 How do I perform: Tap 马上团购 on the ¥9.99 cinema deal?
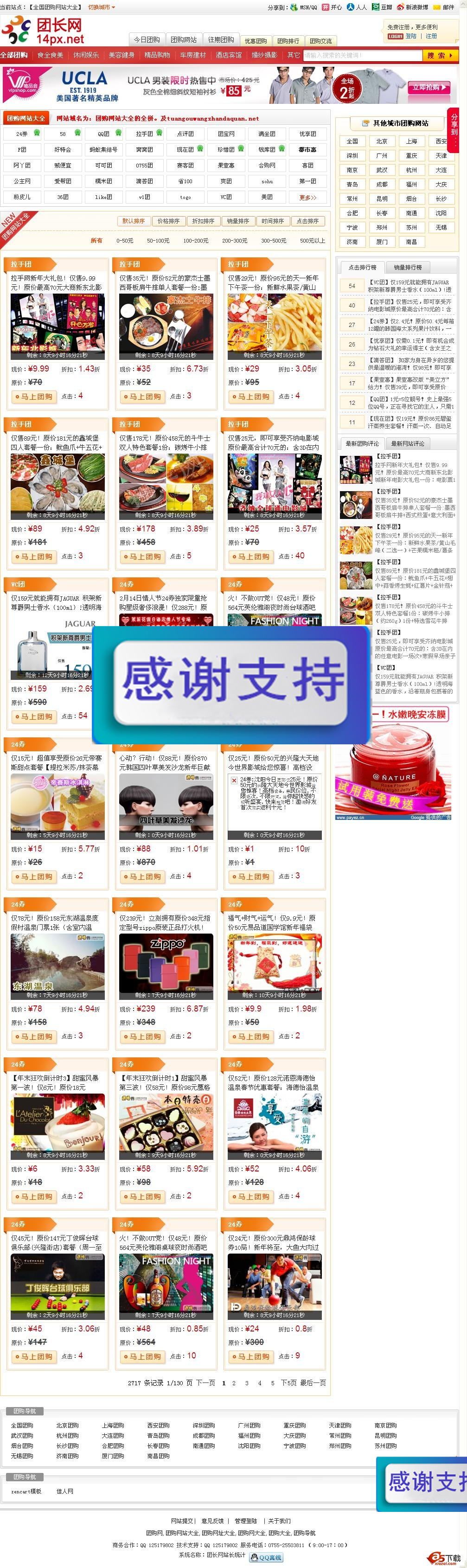coord(34,396)
